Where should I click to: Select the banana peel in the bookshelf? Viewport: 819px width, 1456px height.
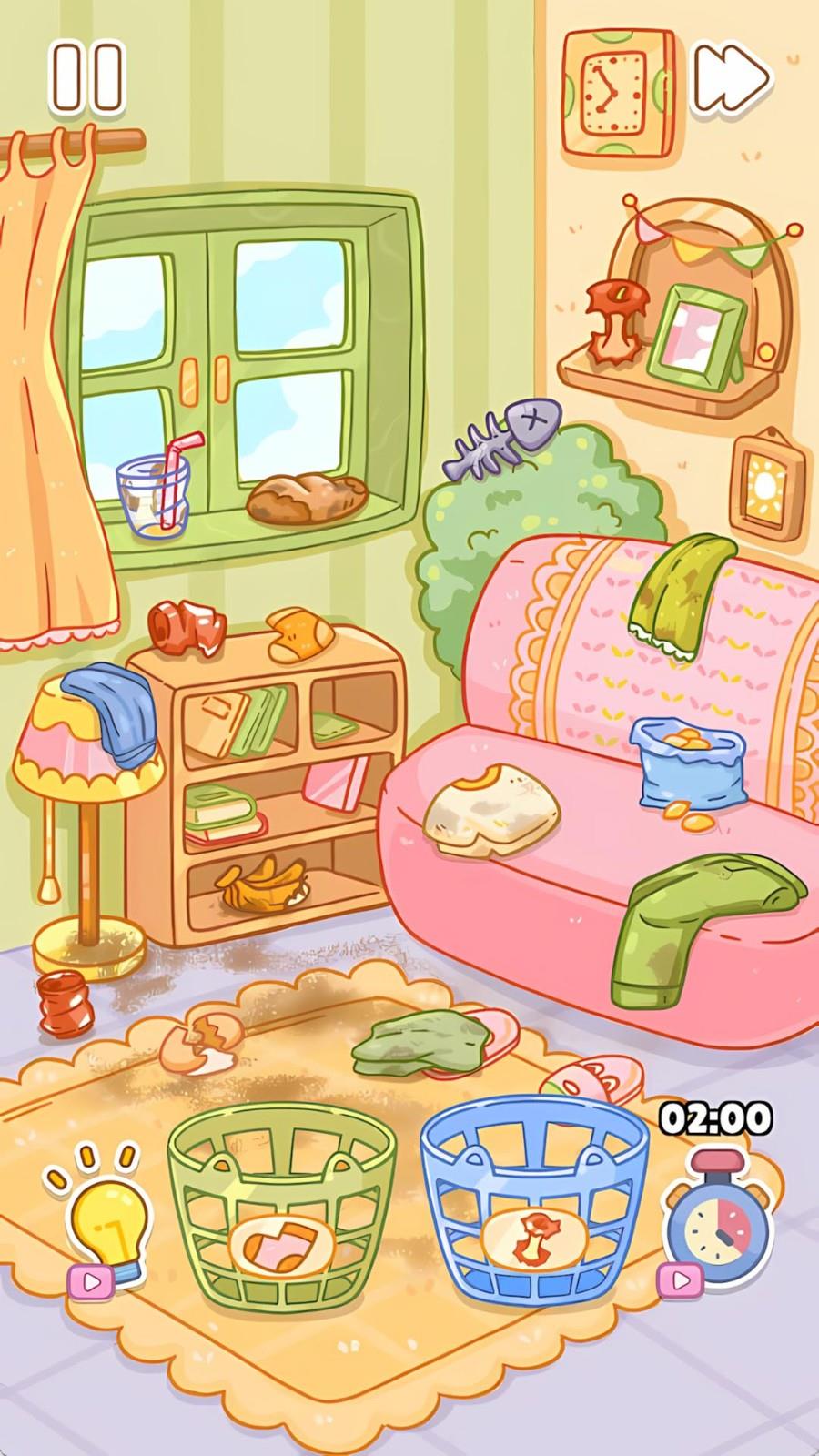[x=258, y=883]
